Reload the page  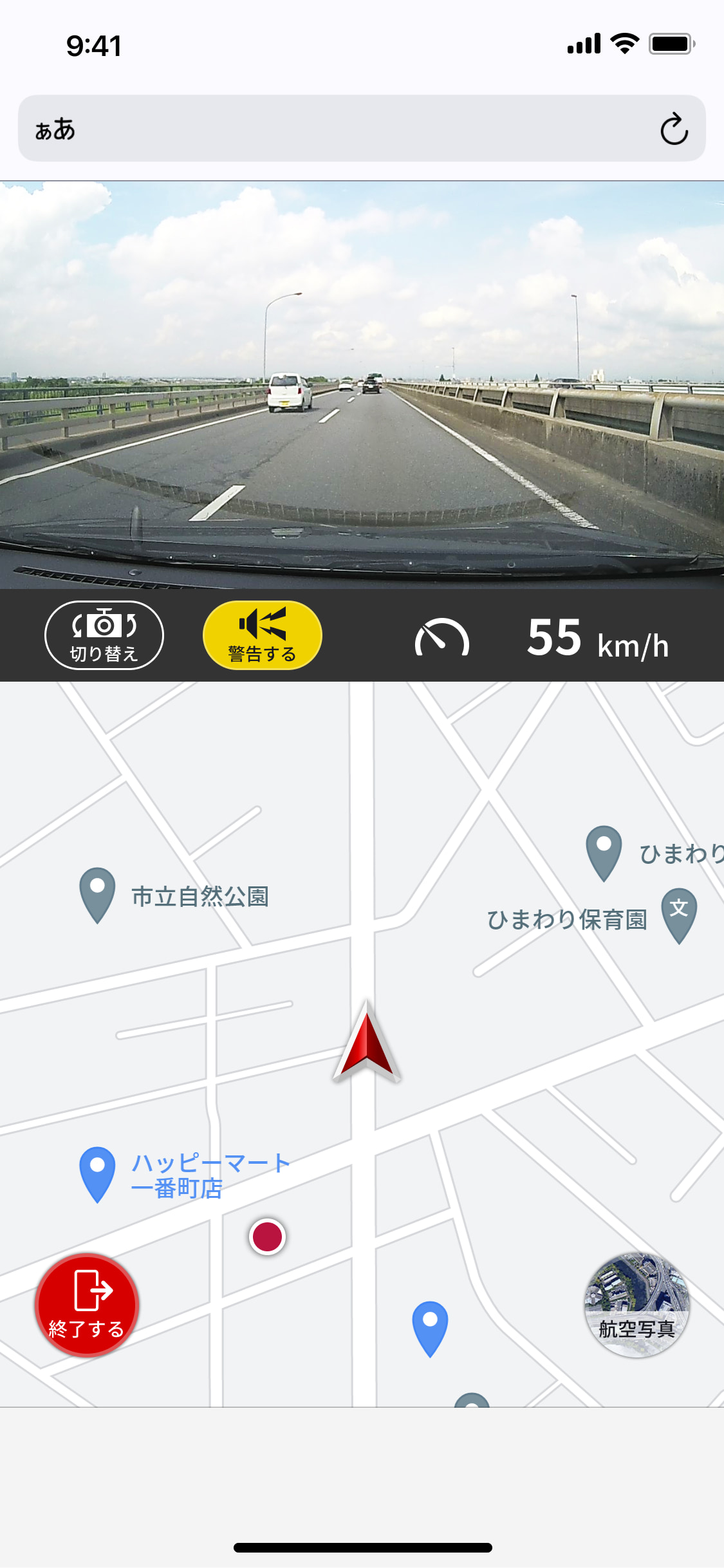click(x=674, y=129)
